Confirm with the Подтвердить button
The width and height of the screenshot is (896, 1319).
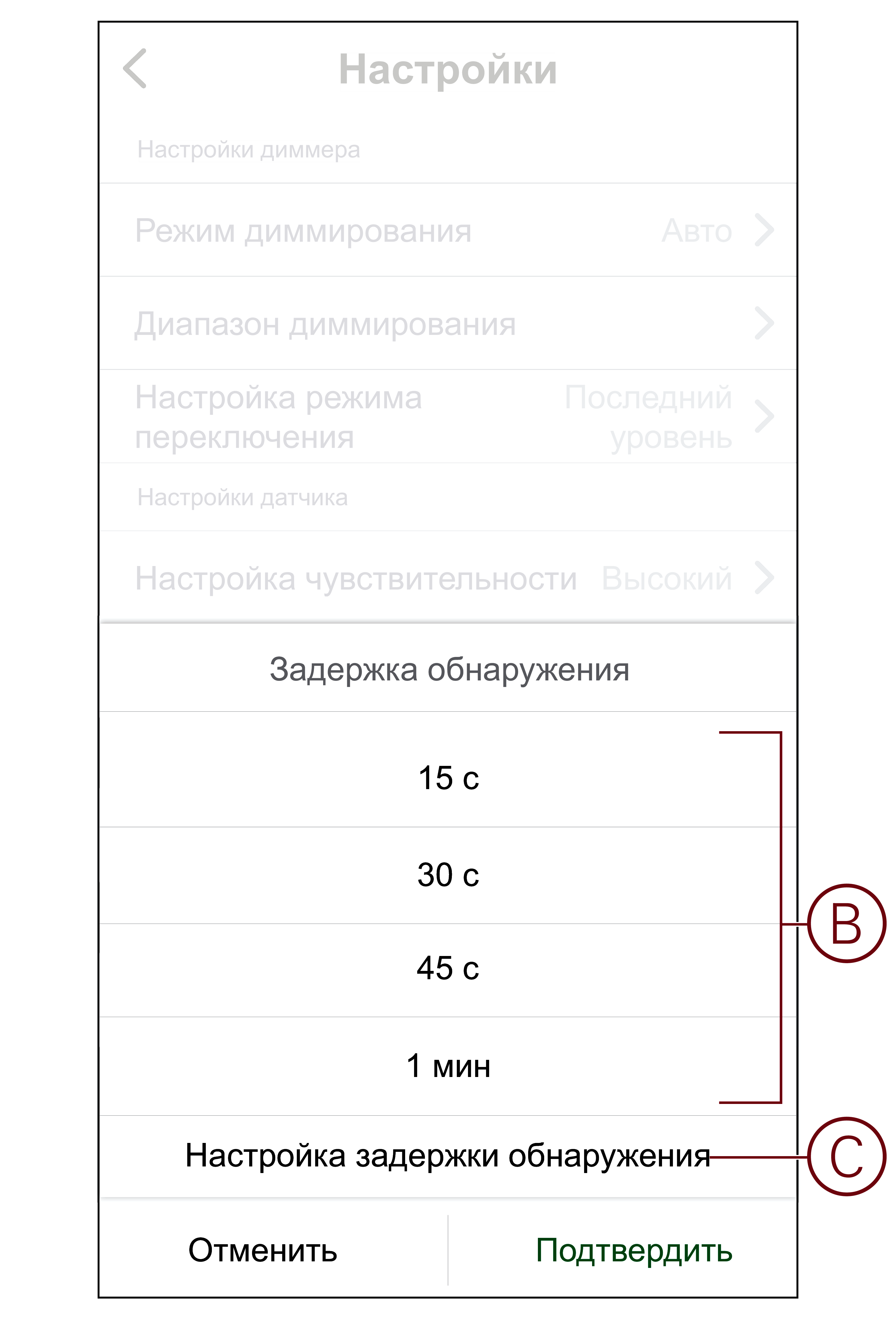point(633,1250)
